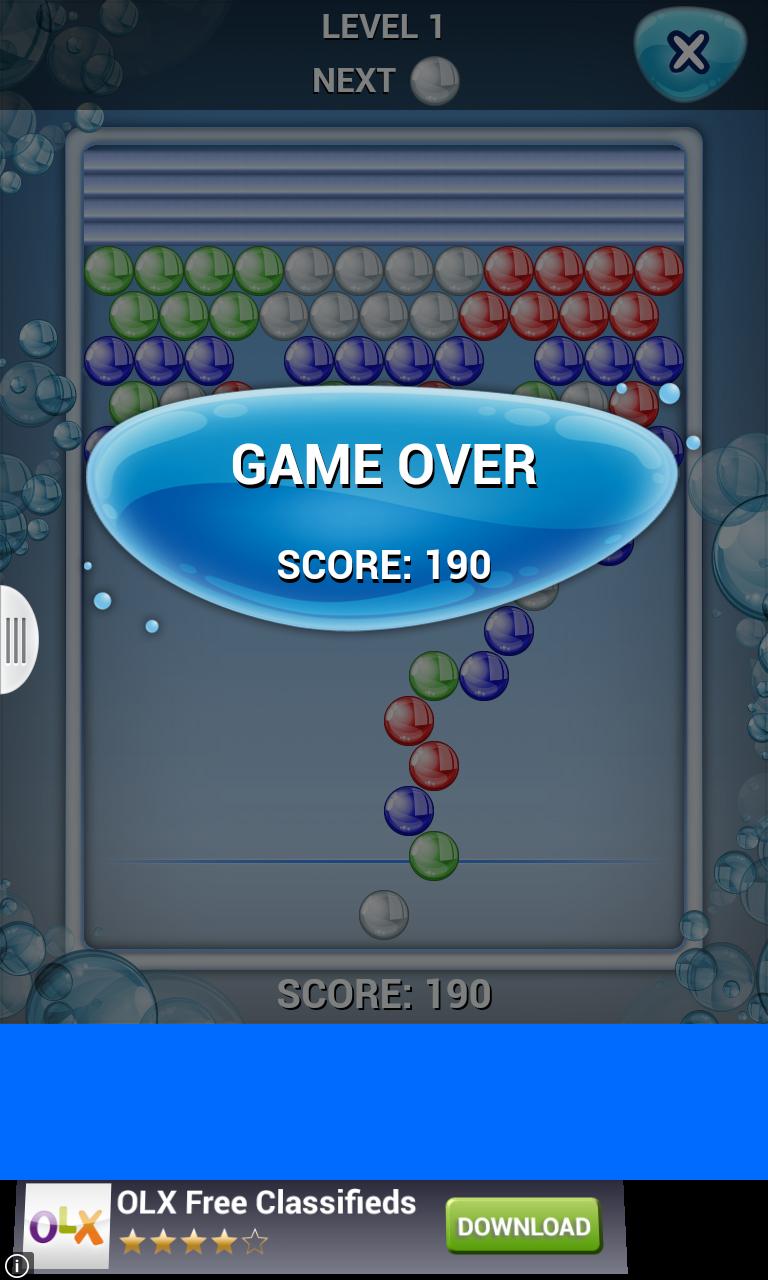
Task: Tap the NEXT label at the top
Action: click(x=352, y=81)
